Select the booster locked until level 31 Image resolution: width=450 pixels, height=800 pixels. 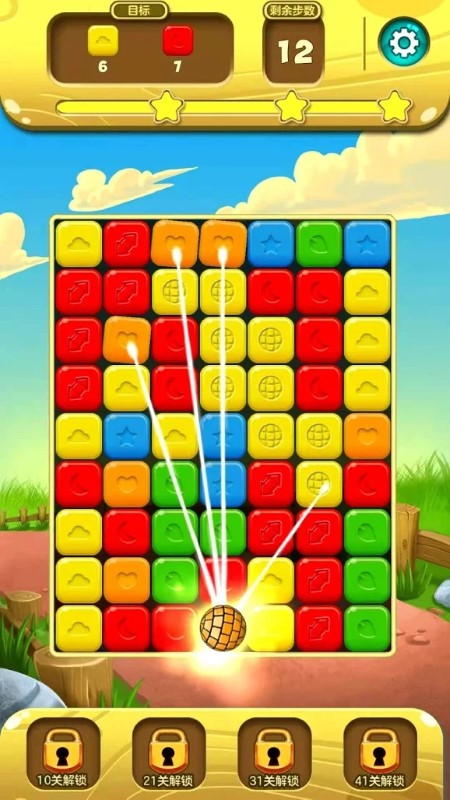tap(274, 754)
